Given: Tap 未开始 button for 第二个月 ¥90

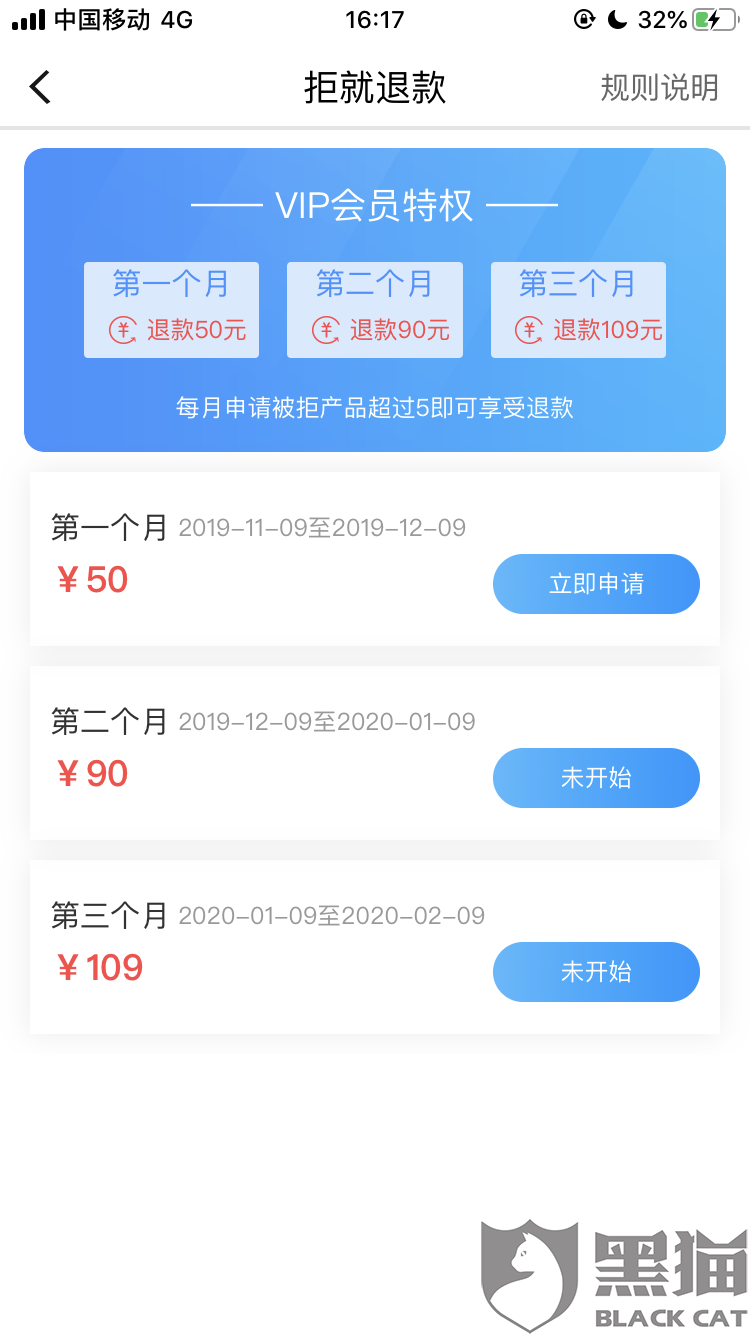Looking at the screenshot, I should [596, 778].
